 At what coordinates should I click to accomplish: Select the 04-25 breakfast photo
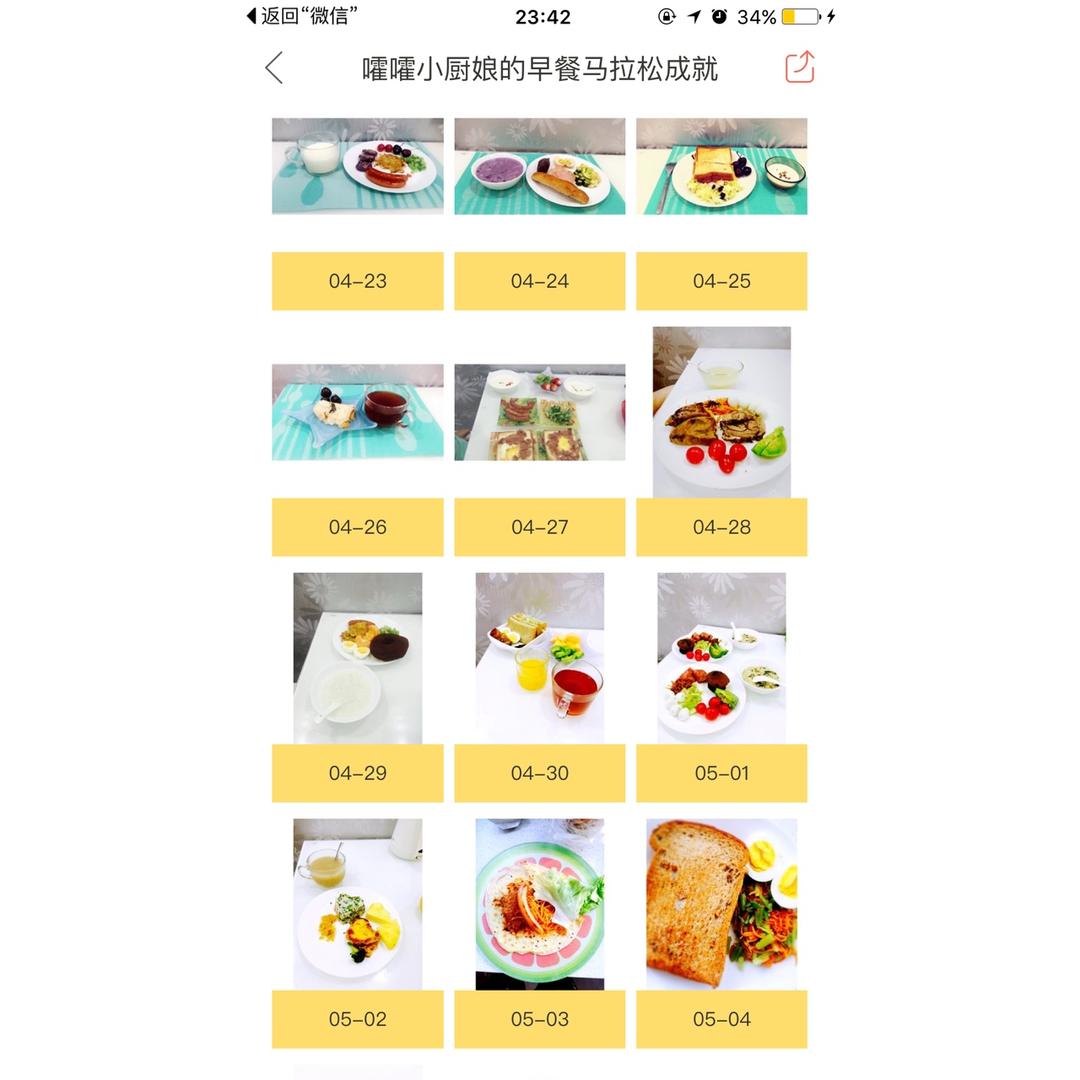point(721,166)
